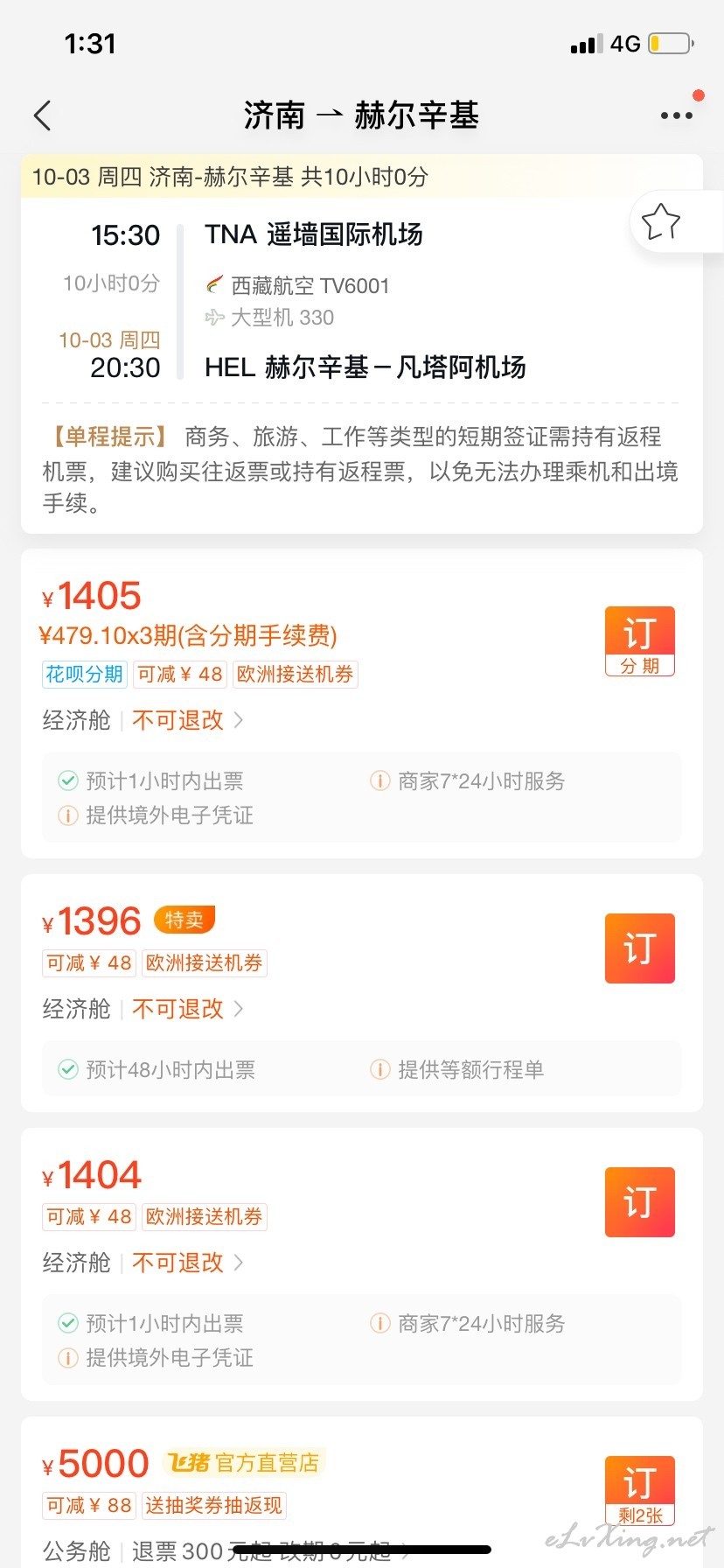Book the ¥5000 business class fare

(x=640, y=1491)
